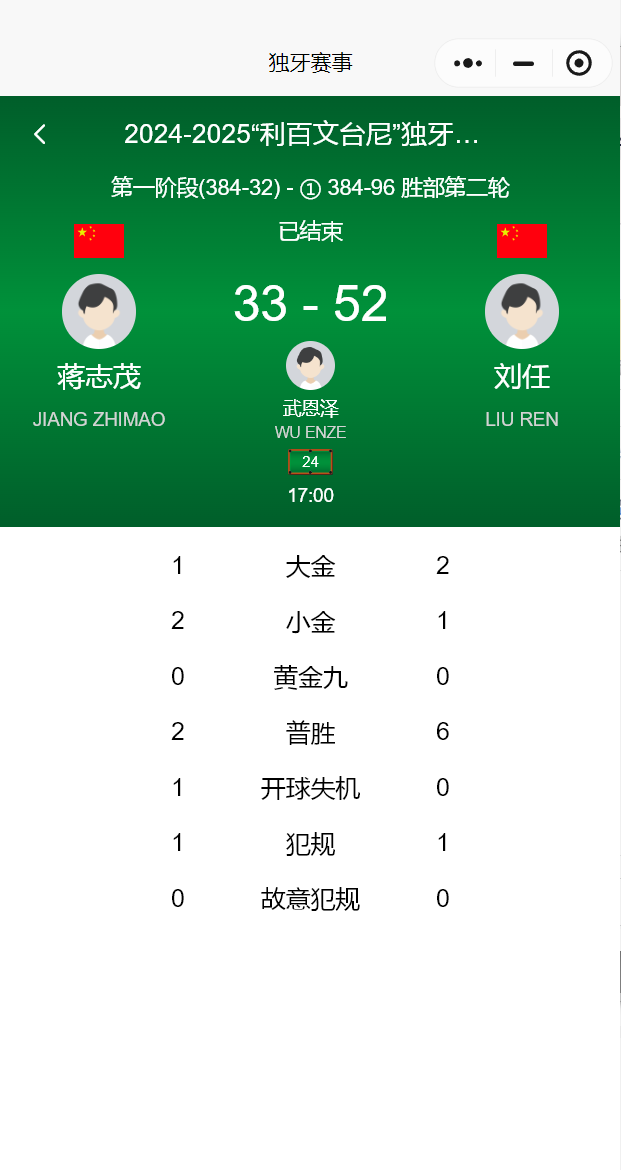
Task: Open Liu Ren's player avatar
Action: [x=522, y=311]
